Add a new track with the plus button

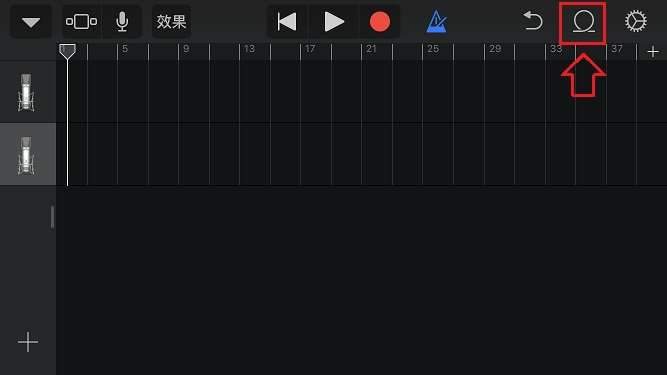click(28, 342)
